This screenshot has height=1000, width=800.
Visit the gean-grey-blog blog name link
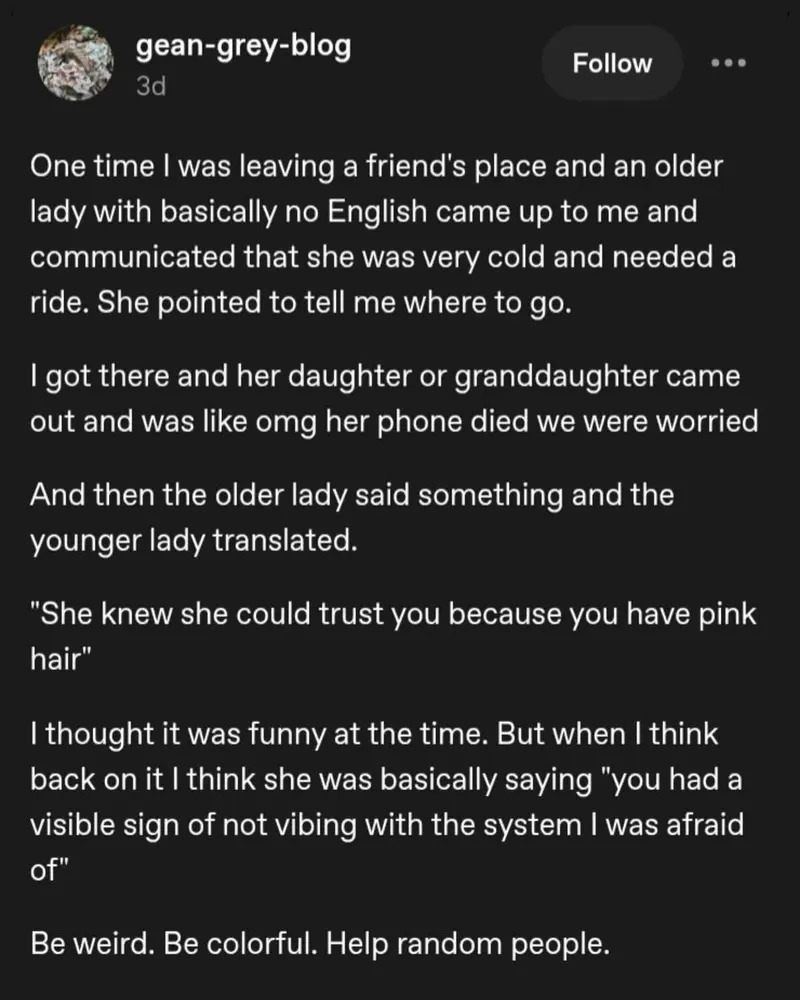pos(242,46)
